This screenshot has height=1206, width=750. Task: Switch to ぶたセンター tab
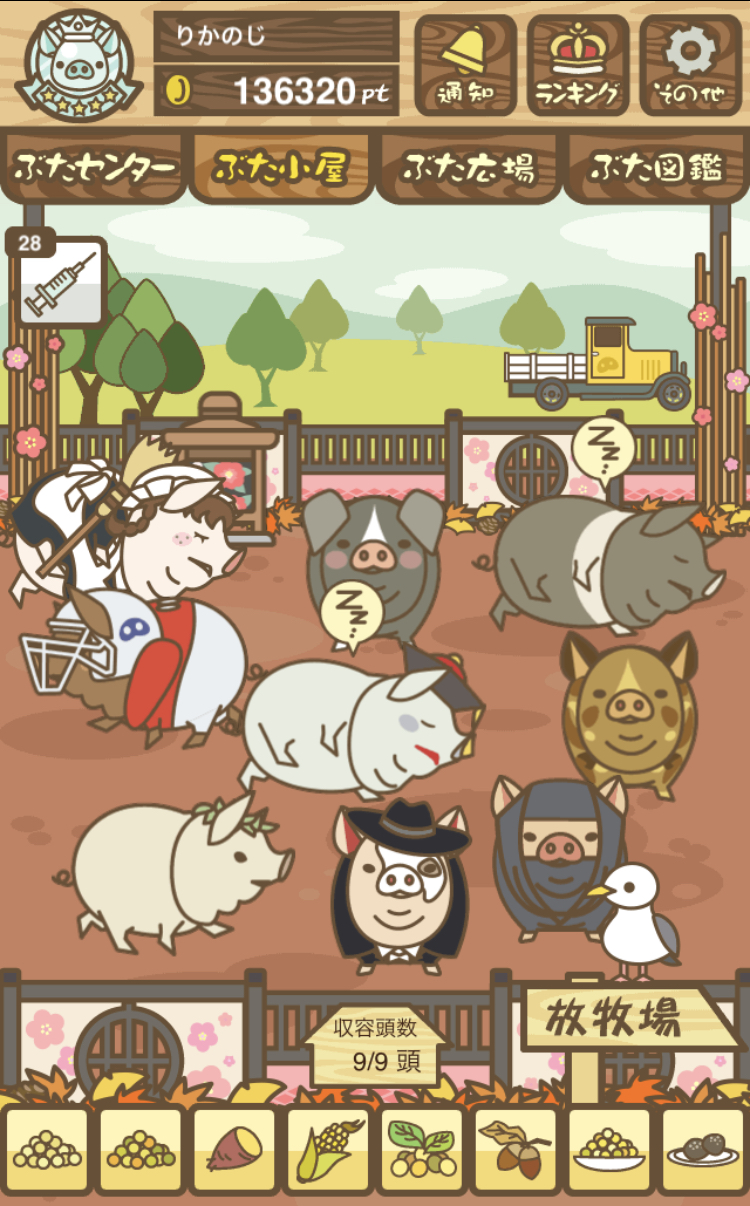[x=94, y=168]
